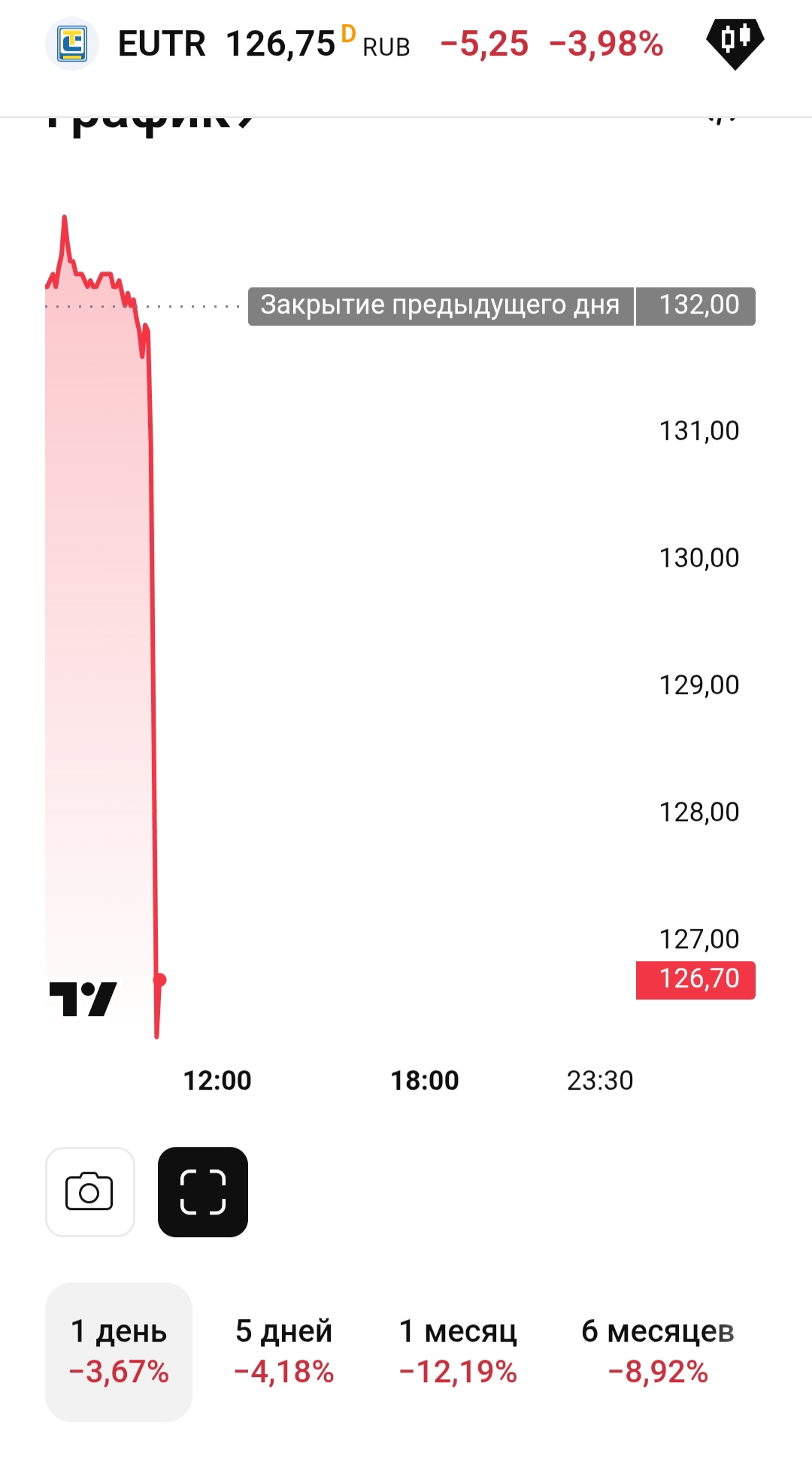Take a chart snapshot with camera button

tap(90, 1192)
